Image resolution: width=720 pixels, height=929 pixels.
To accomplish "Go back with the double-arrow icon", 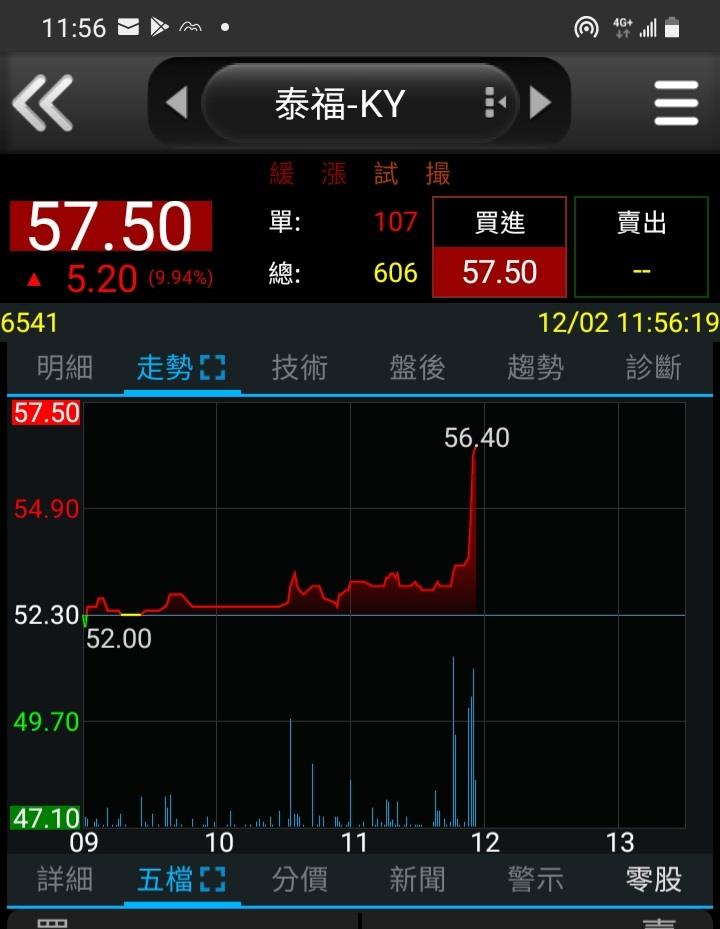I will pyautogui.click(x=42, y=103).
